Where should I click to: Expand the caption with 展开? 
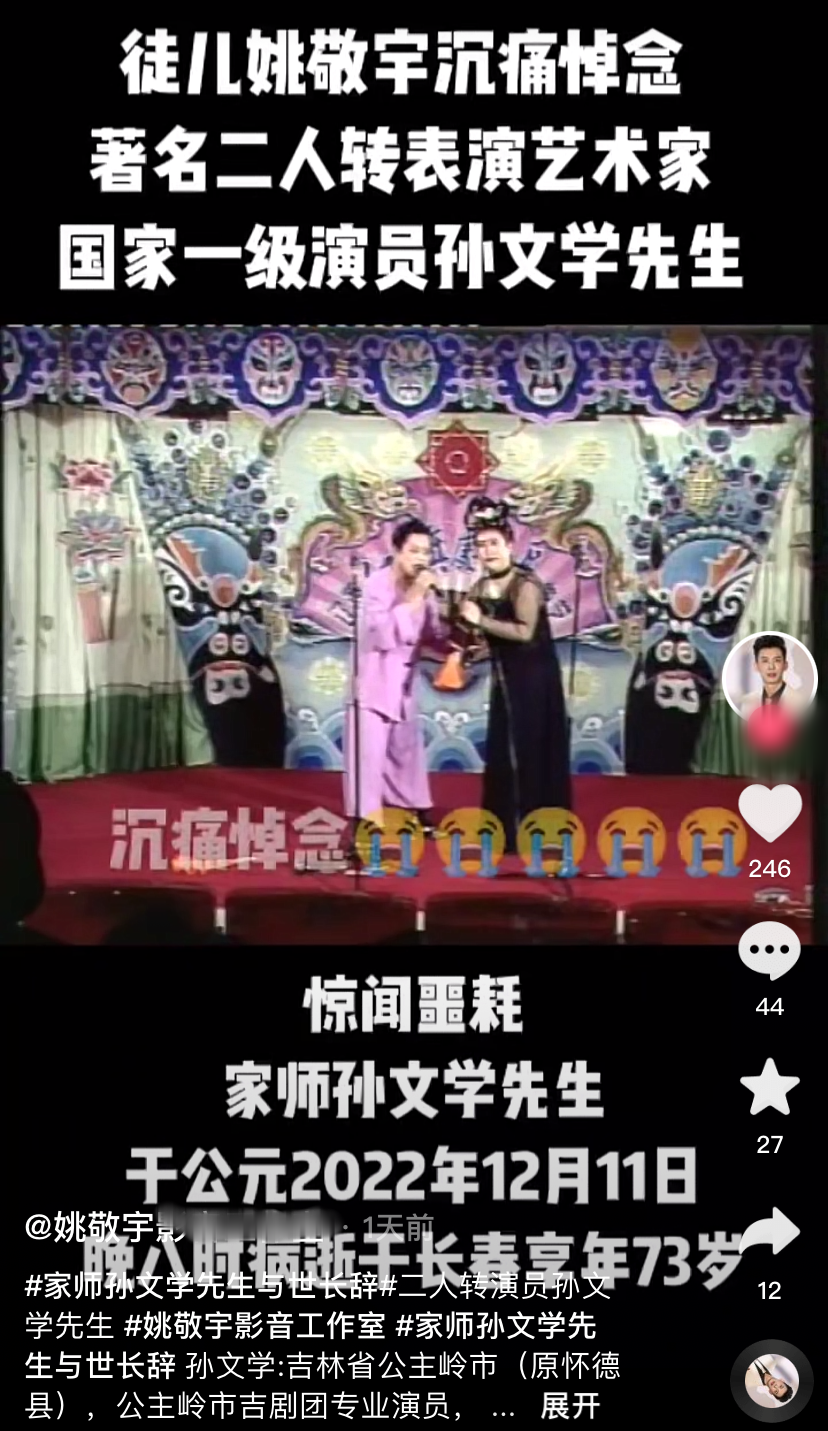[570, 1405]
